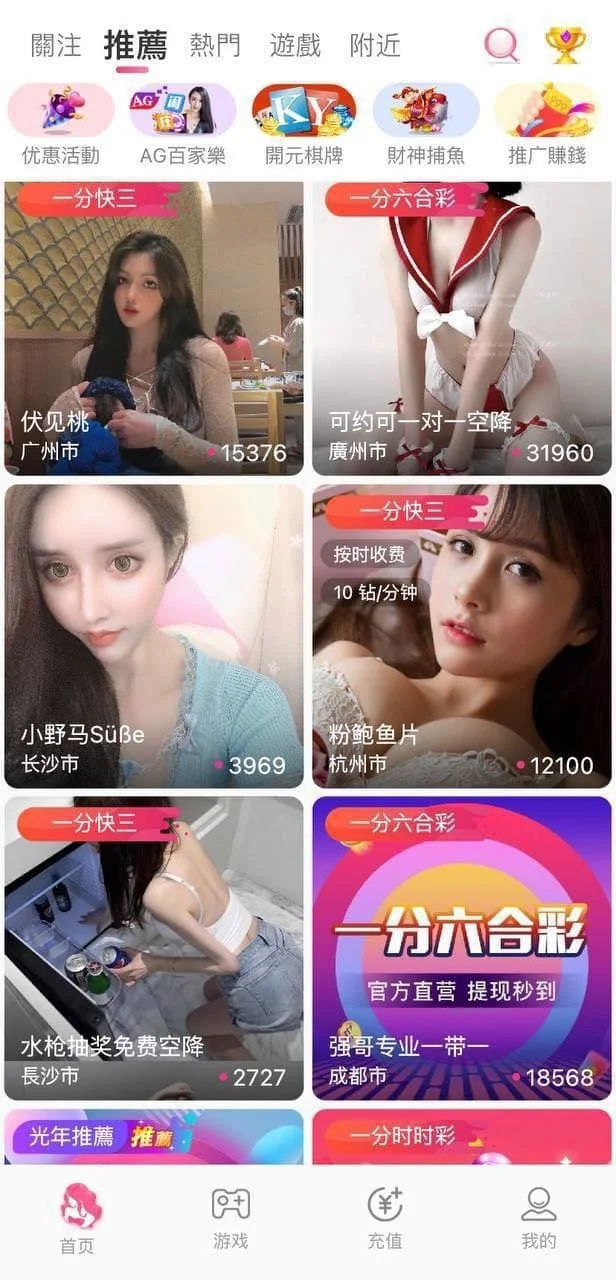Go to the 我的 profile tab
Image resolution: width=616 pixels, height=1280 pixels.
(x=539, y=1217)
